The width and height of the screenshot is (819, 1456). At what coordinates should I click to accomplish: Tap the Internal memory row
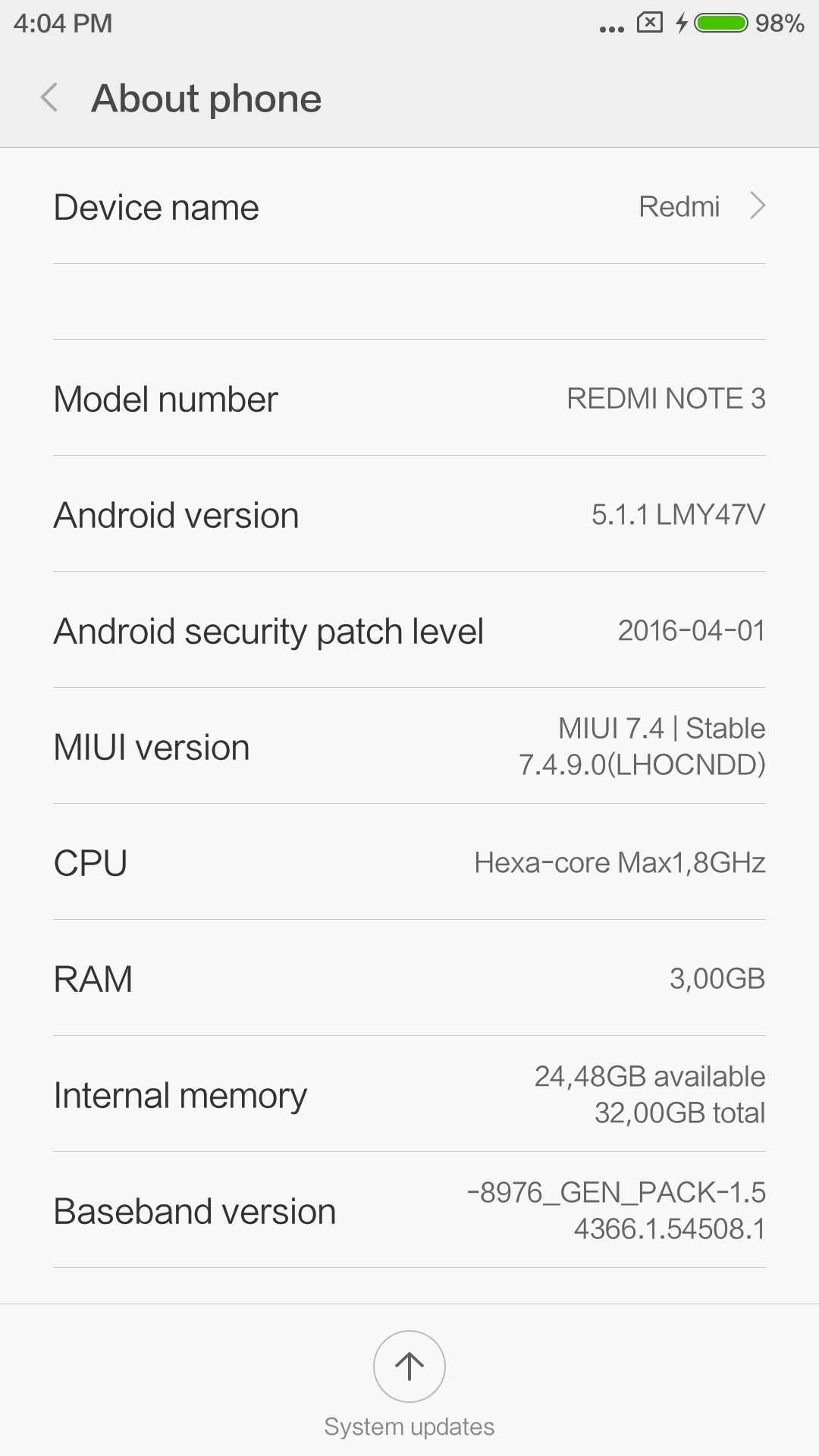(409, 1095)
